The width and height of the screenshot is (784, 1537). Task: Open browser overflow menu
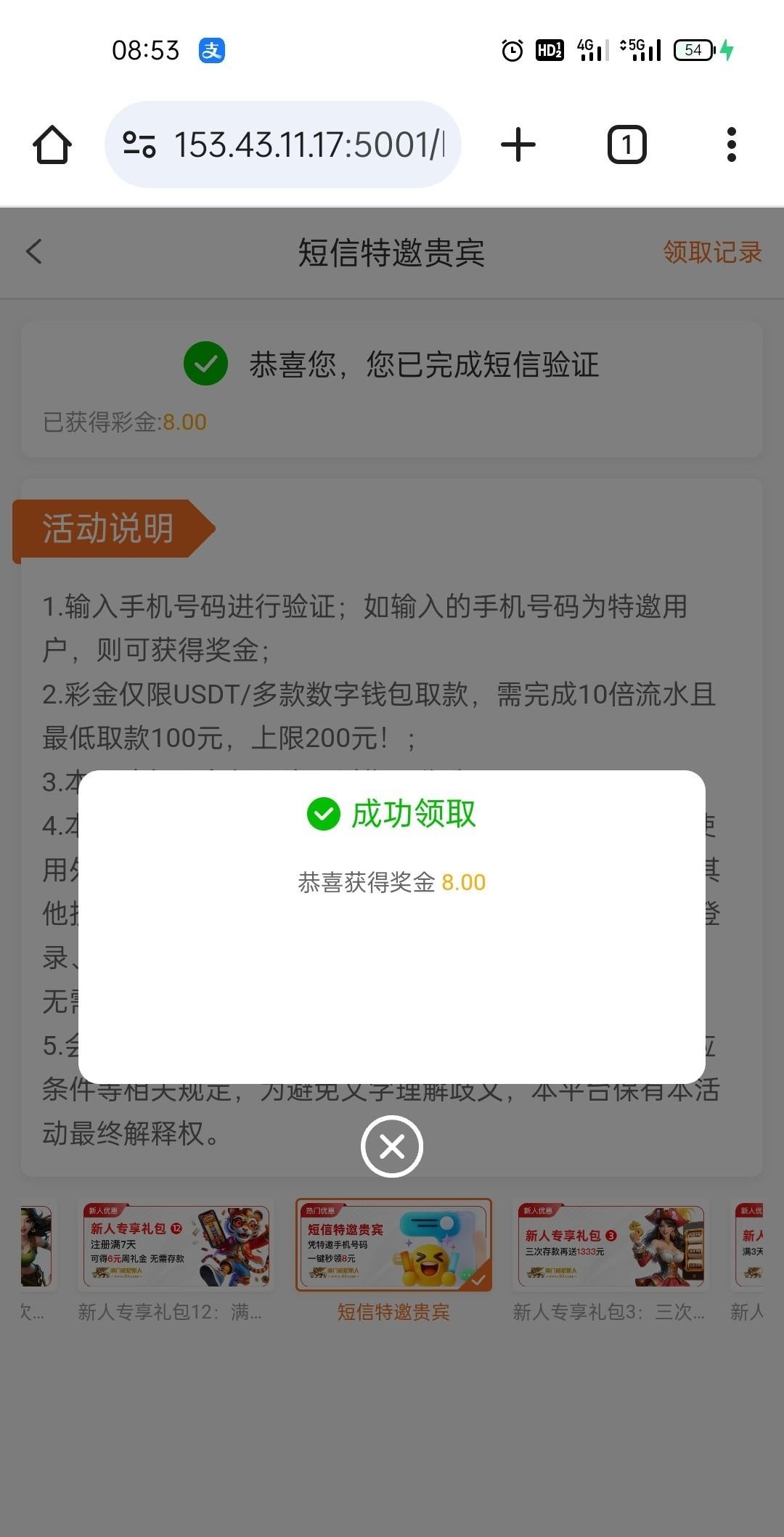[x=731, y=144]
